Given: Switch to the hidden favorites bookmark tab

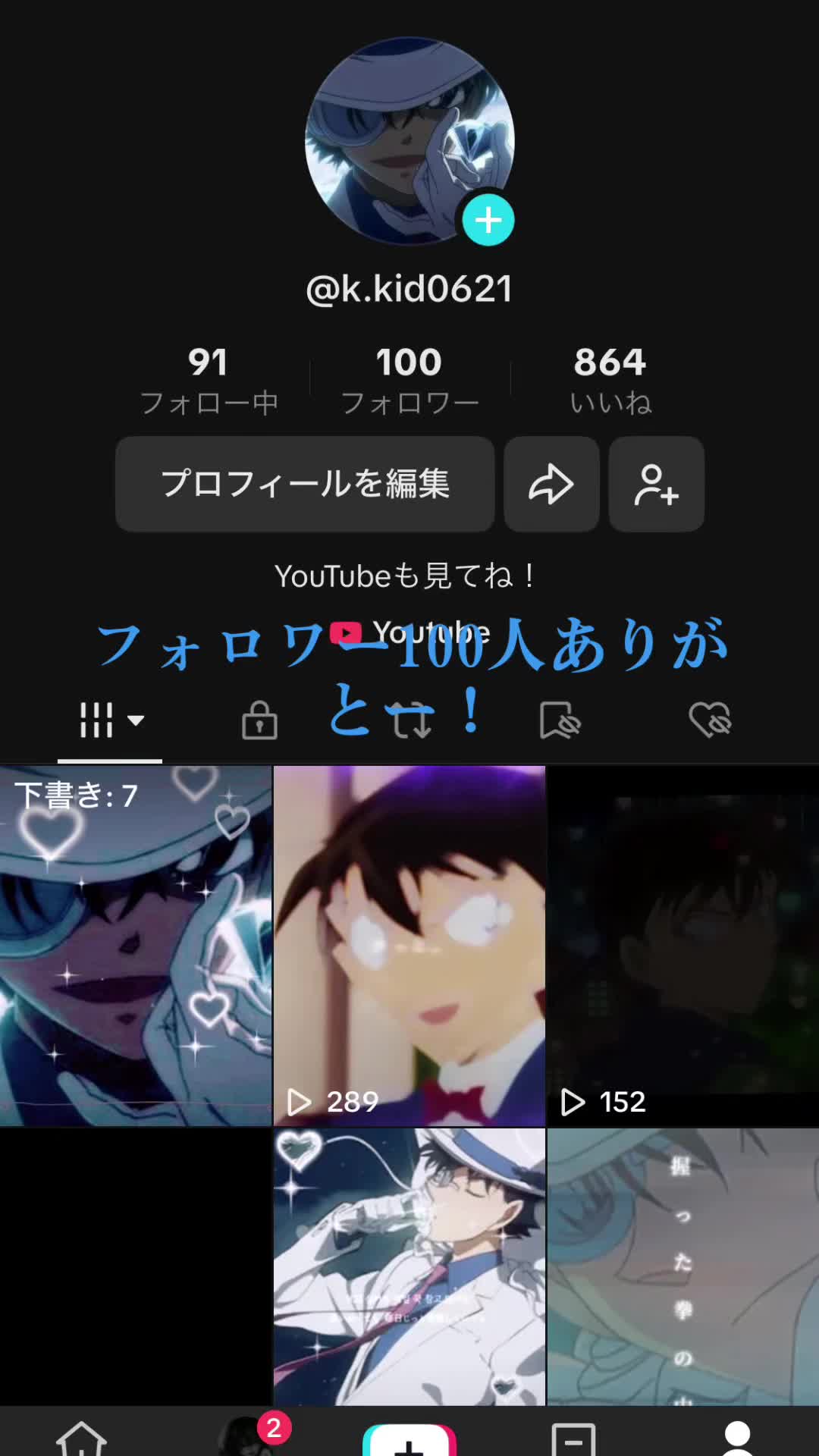Looking at the screenshot, I should tap(560, 720).
